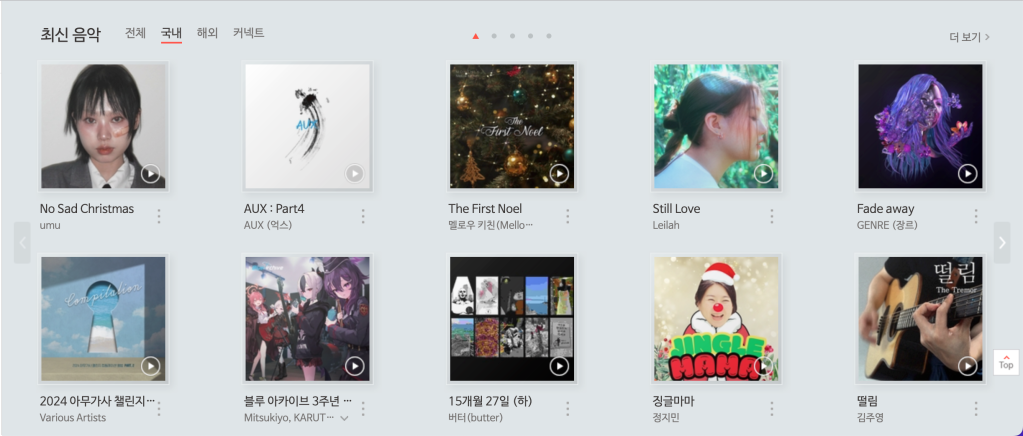Jump back to the top of the page
1023x436 pixels.
click(1006, 362)
